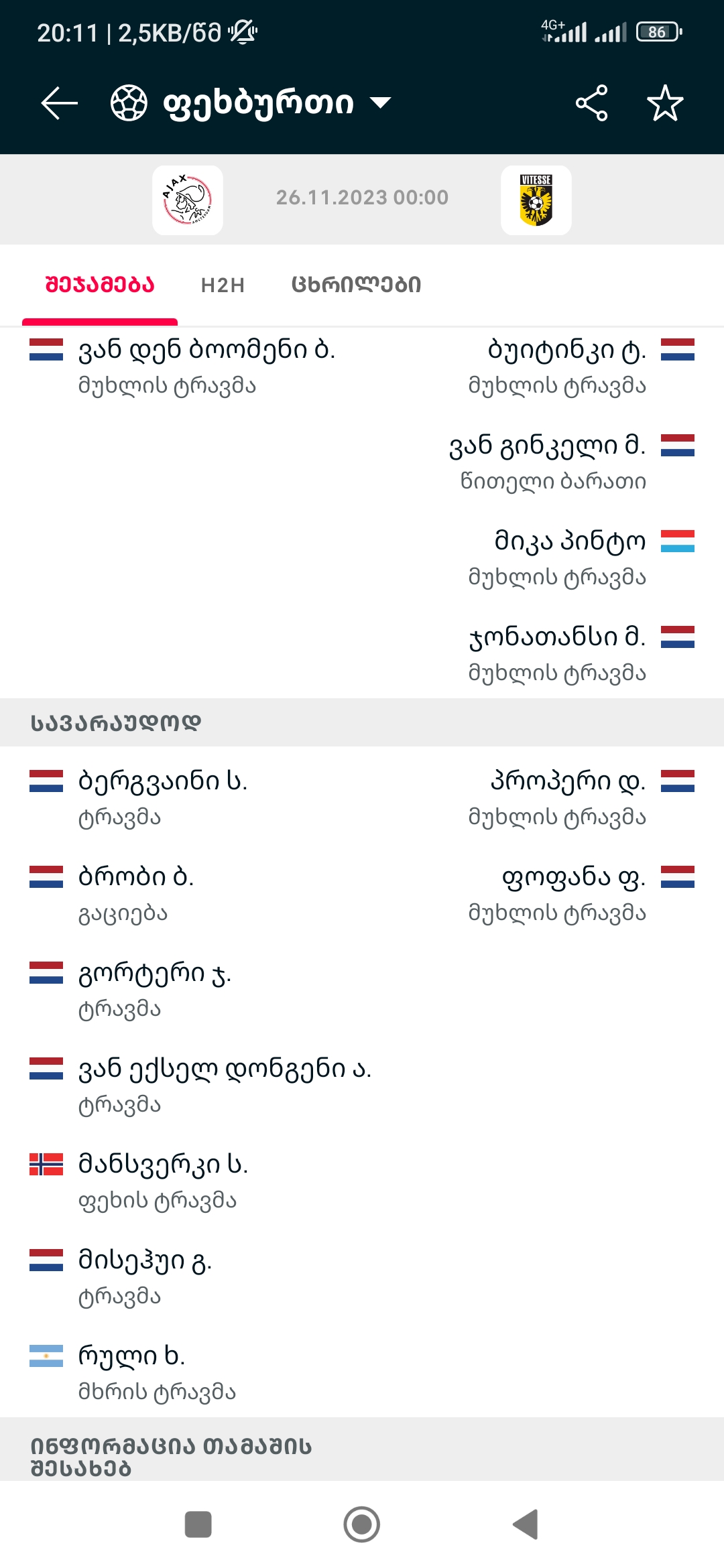
Task: Tap the muted notifications bell status icon
Action: click(243, 32)
